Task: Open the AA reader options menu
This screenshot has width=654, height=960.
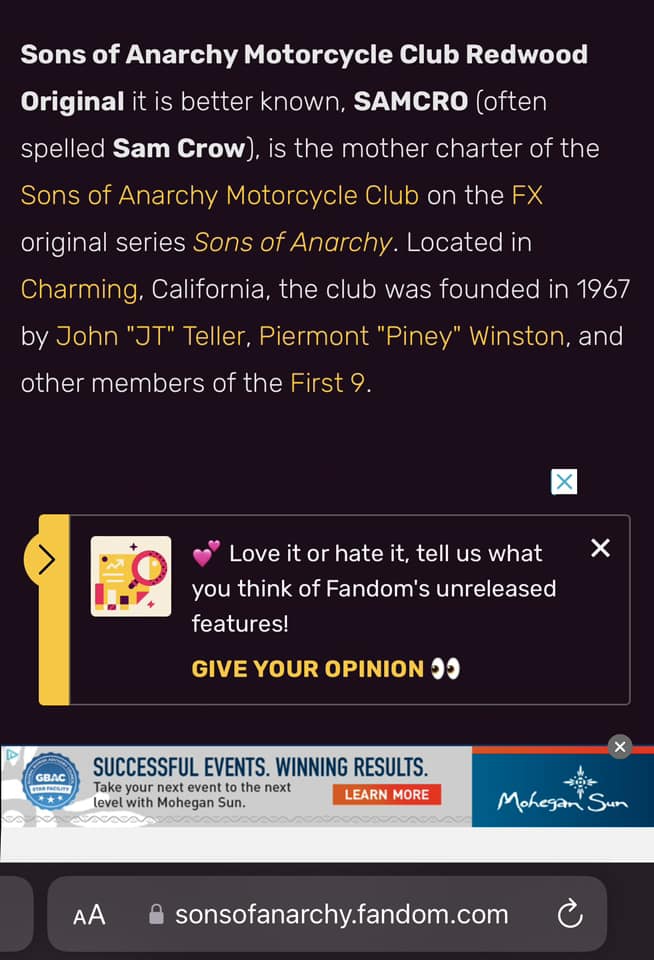Action: [89, 915]
